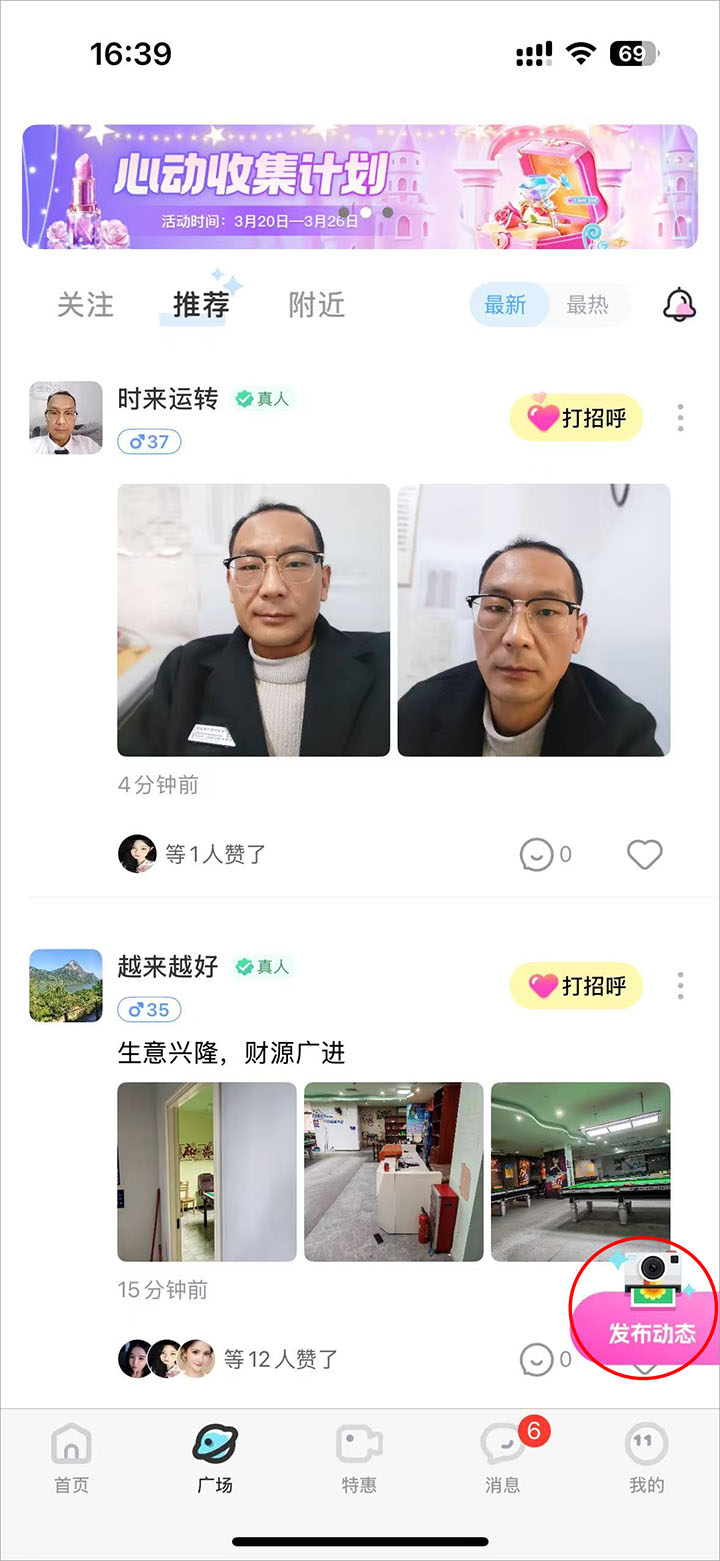Open overflow menu on 时来运转's post
This screenshot has height=1561, width=720.
pyautogui.click(x=681, y=418)
